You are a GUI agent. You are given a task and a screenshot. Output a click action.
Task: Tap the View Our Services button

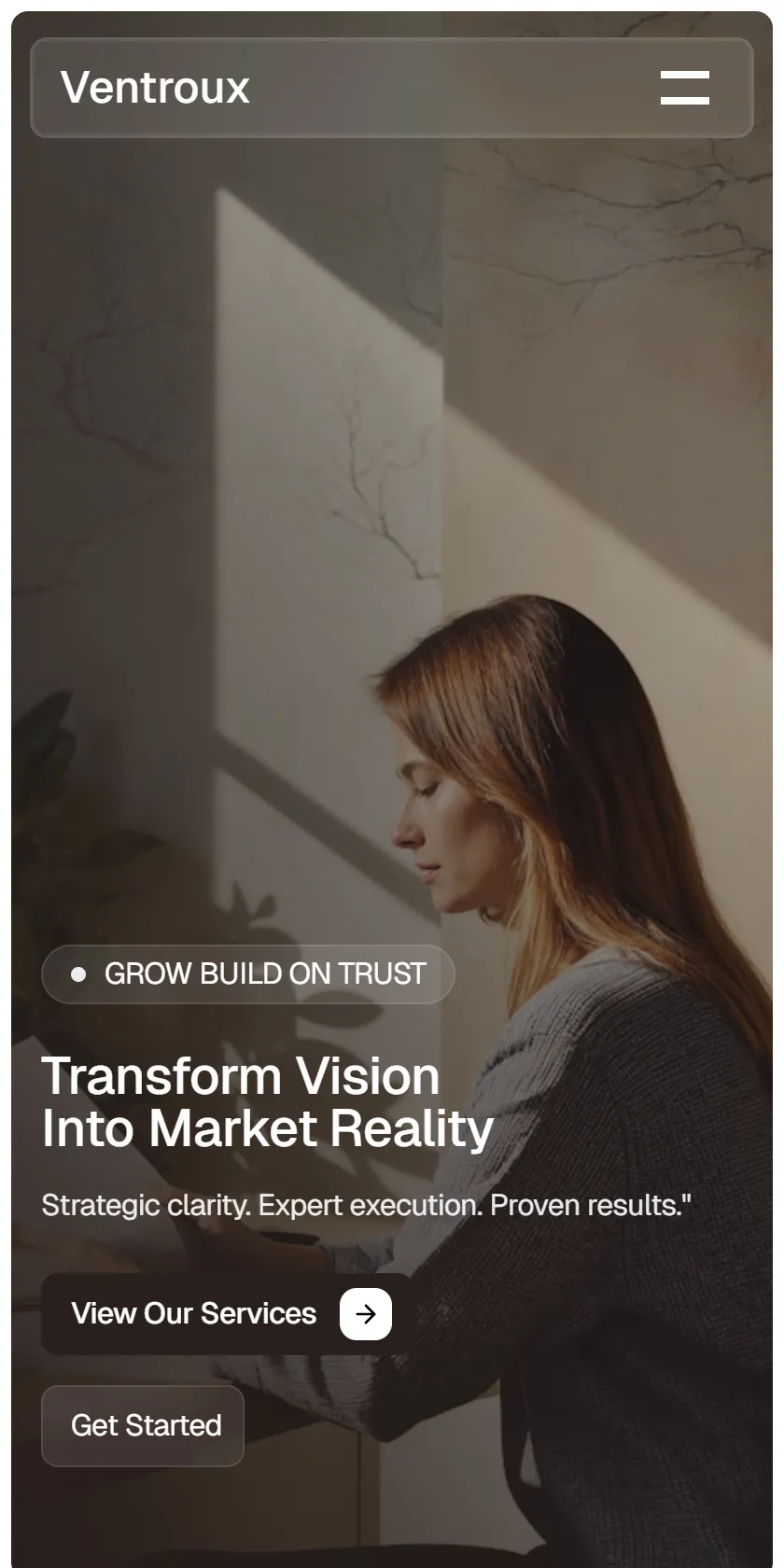click(x=226, y=1313)
